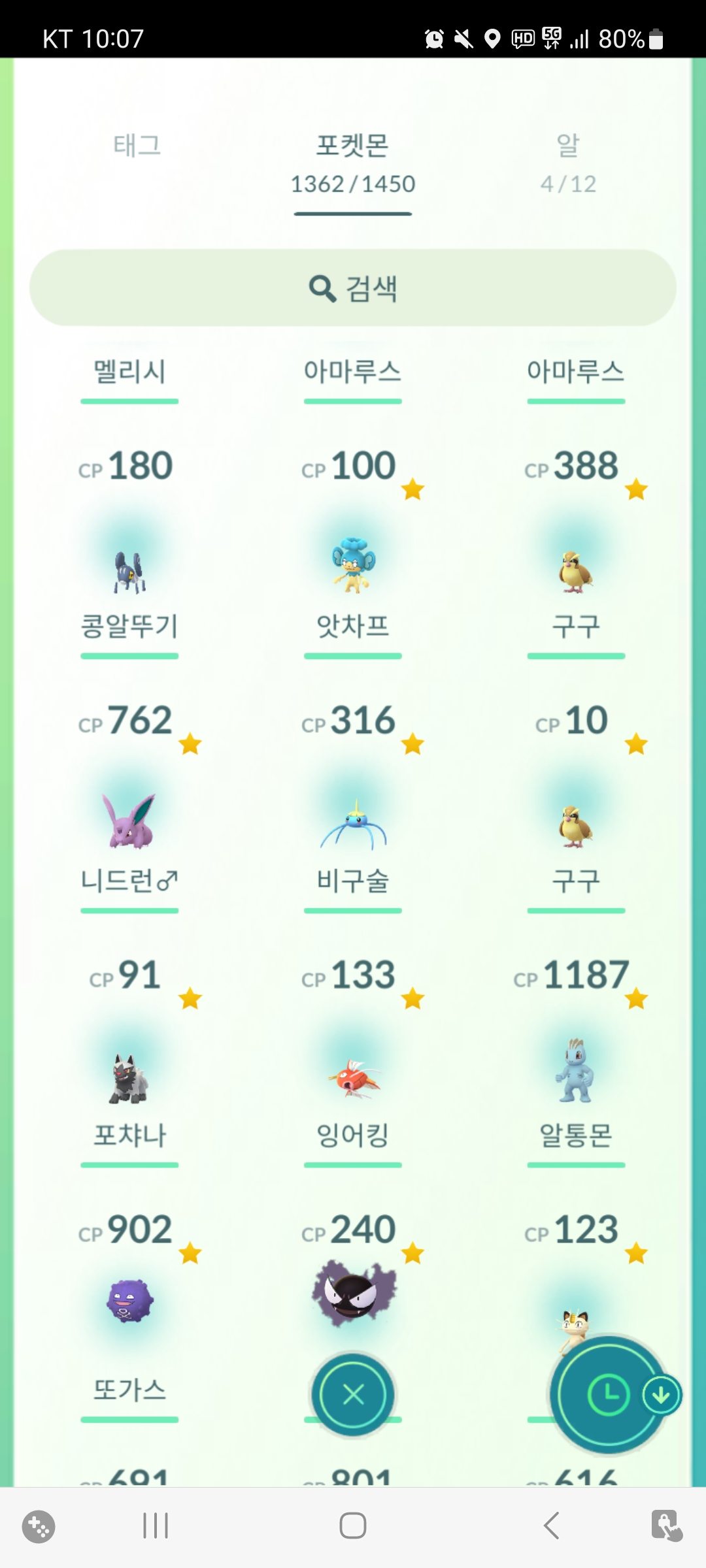Tap the system home button
This screenshot has height=1568, width=706.
coord(352,1526)
